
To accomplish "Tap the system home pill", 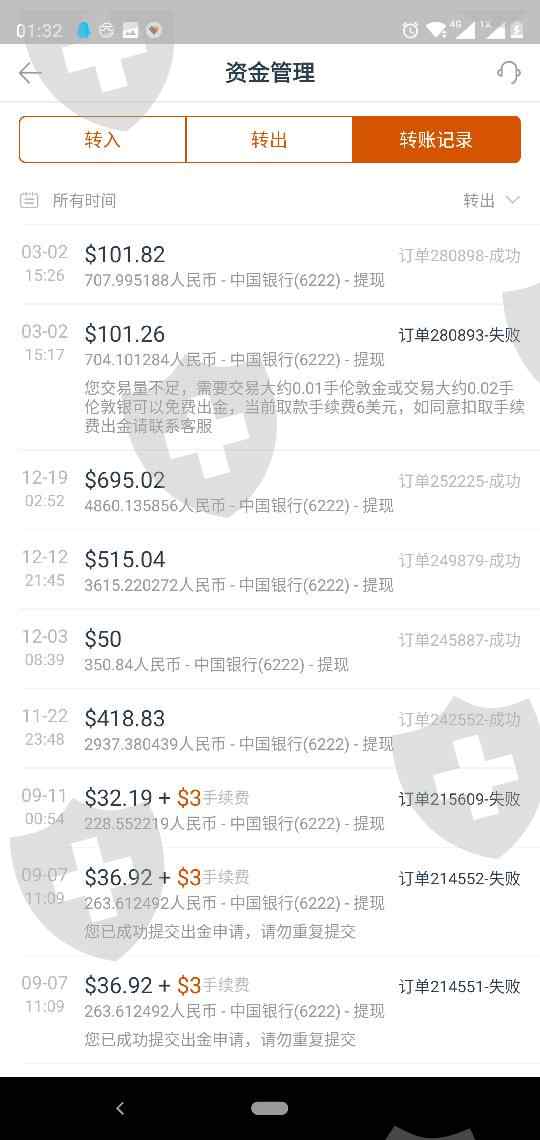I will [x=270, y=1109].
